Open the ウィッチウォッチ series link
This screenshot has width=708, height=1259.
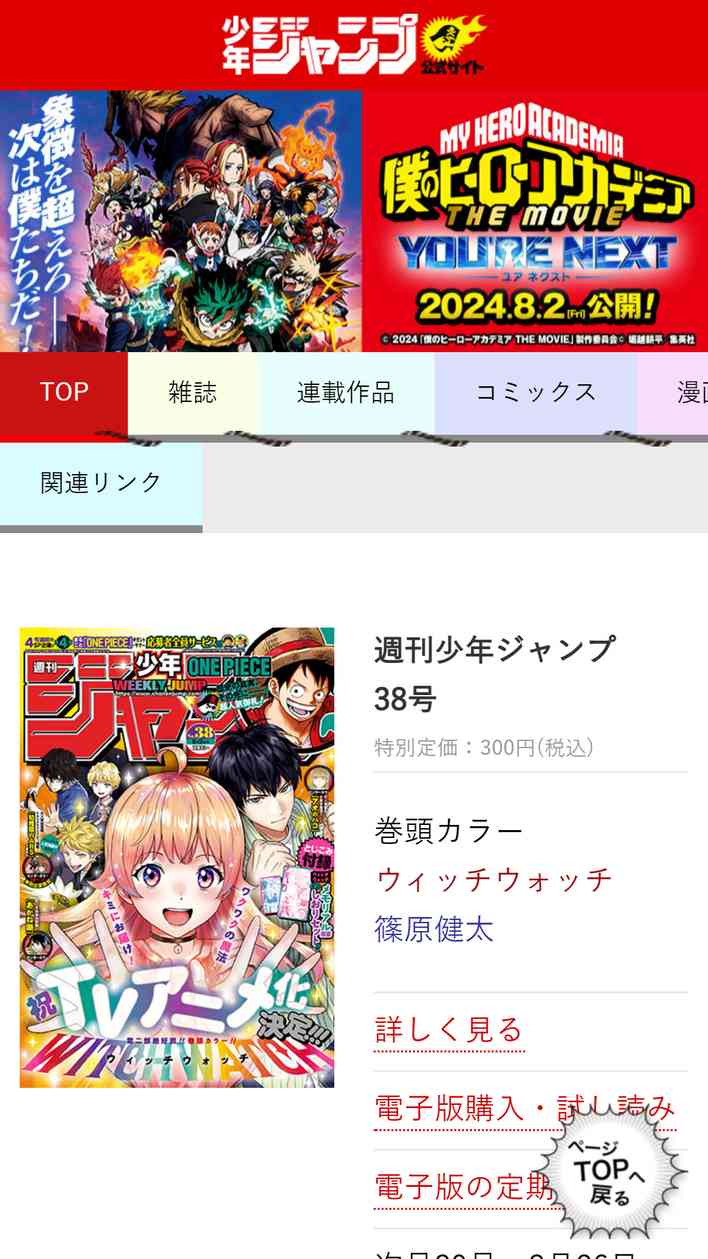coord(493,880)
